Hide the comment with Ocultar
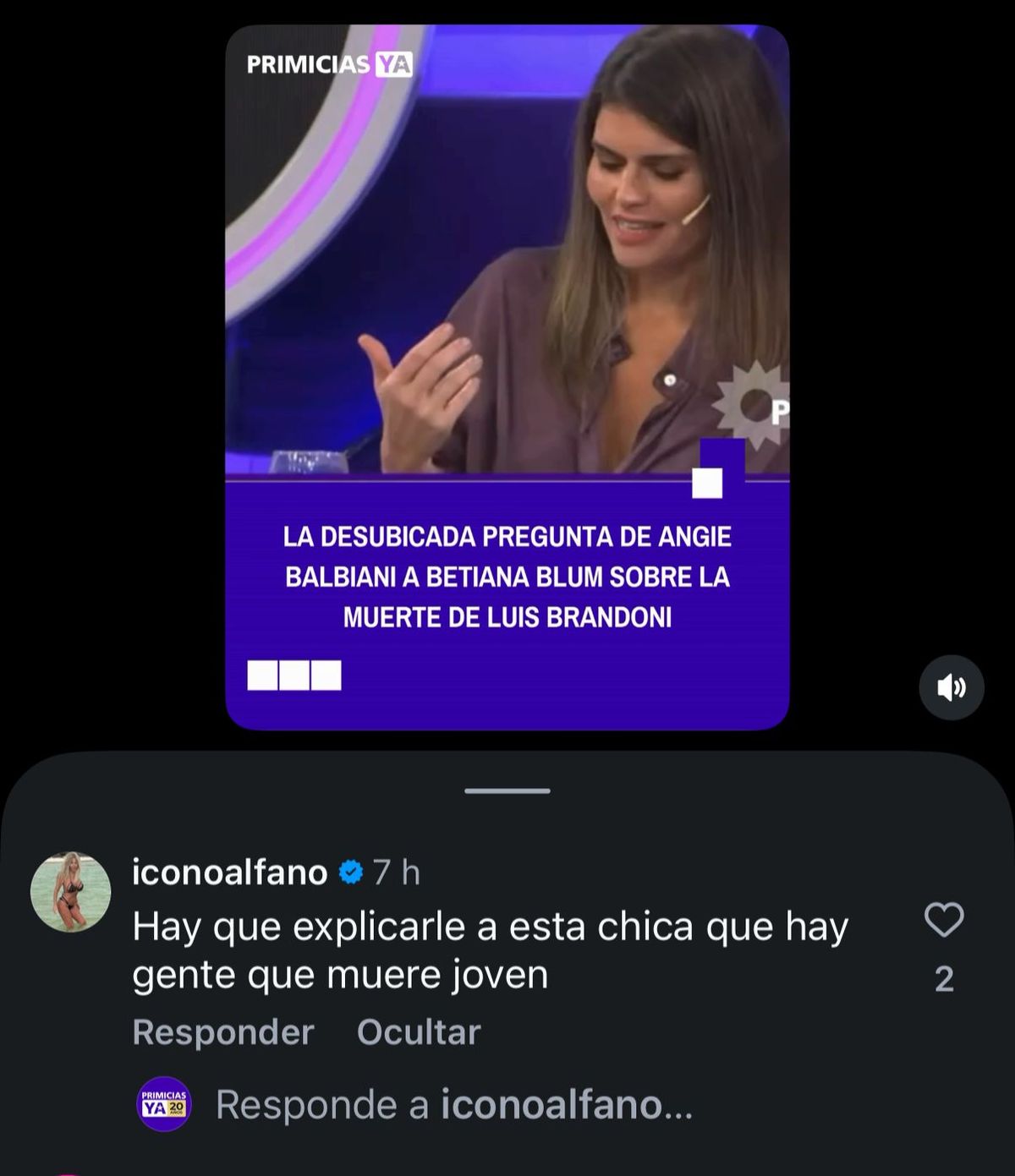The image size is (1015, 1176). (419, 1032)
